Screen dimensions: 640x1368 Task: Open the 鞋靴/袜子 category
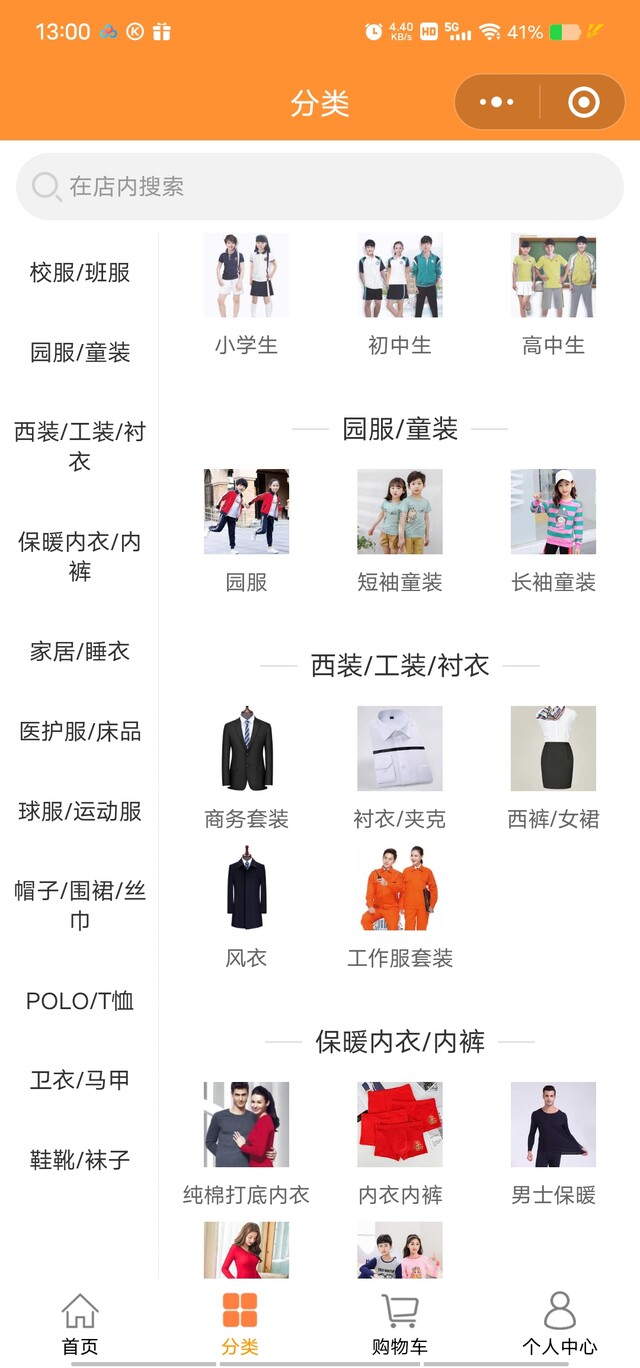80,1160
